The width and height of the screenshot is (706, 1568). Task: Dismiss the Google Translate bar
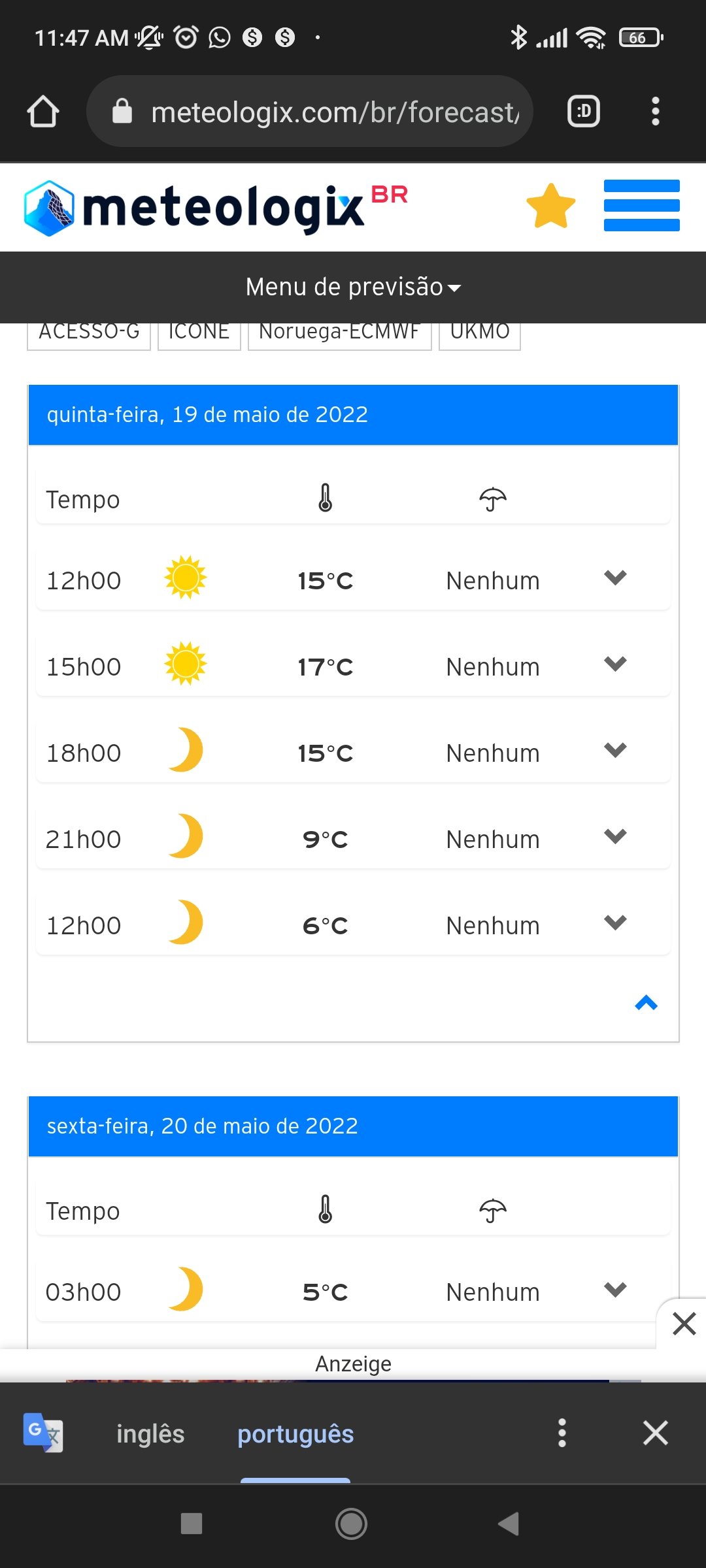[x=655, y=1433]
